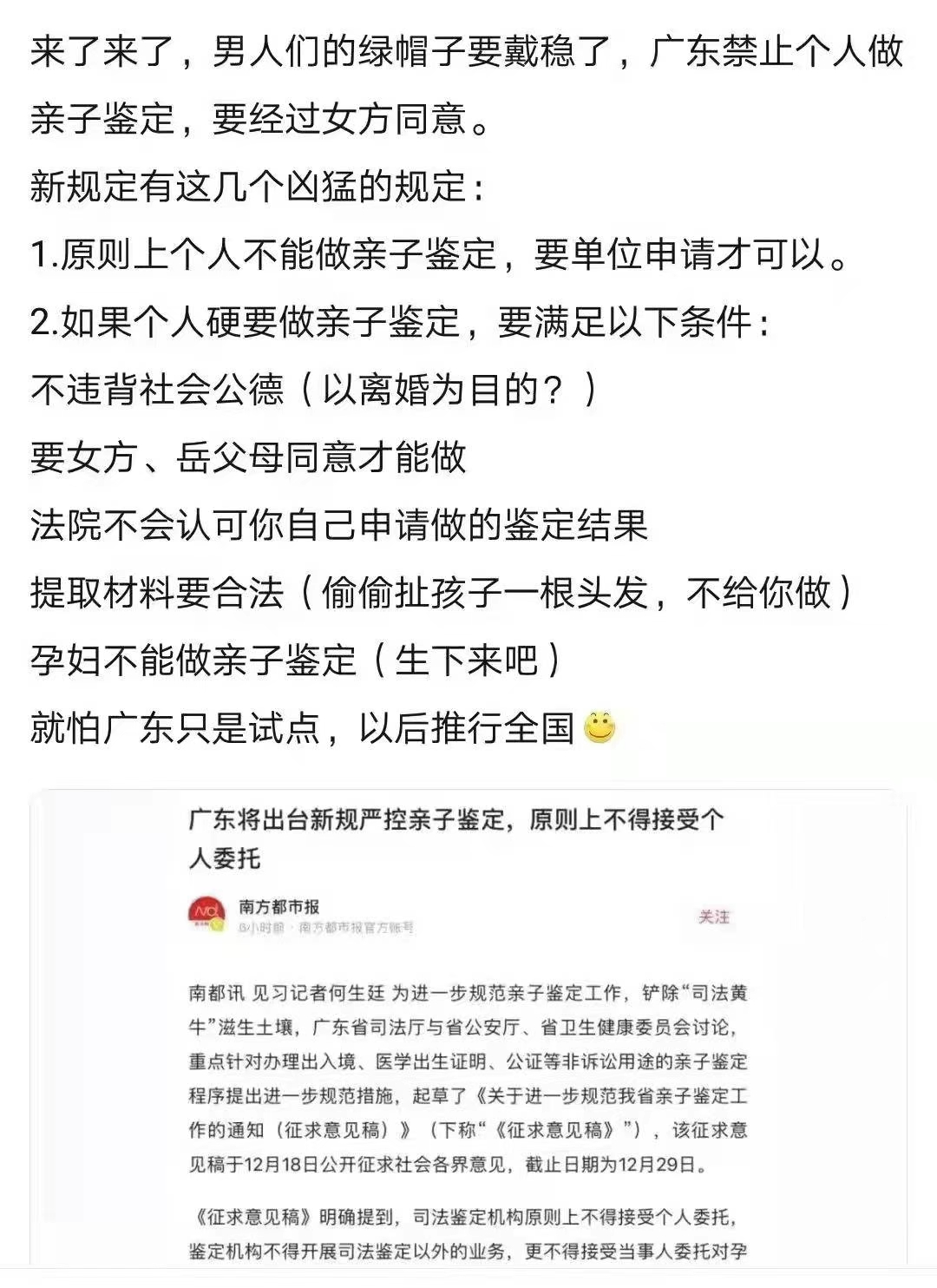Screen dimensions: 937x1288
Task: Open the attached 南方都市报 article screenshot image
Action: click(x=468, y=1024)
